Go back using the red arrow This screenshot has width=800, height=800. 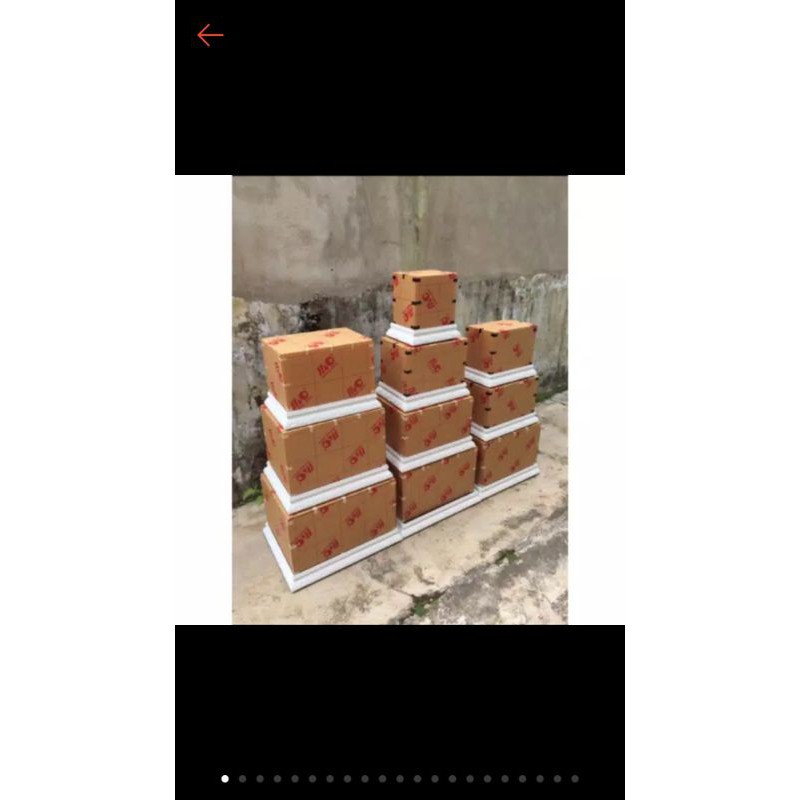[210, 36]
